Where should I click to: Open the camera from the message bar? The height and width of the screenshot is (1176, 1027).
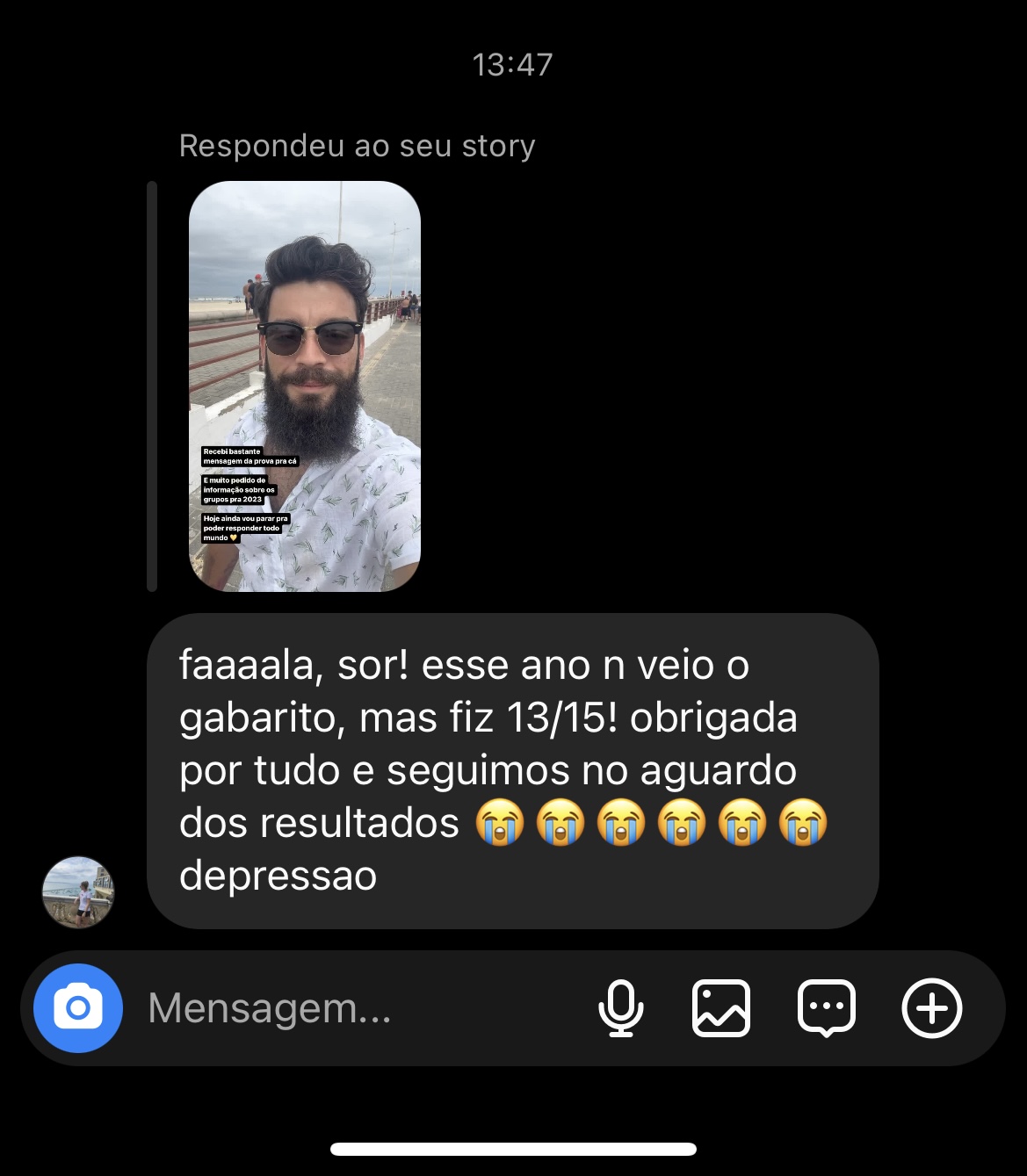[77, 1008]
